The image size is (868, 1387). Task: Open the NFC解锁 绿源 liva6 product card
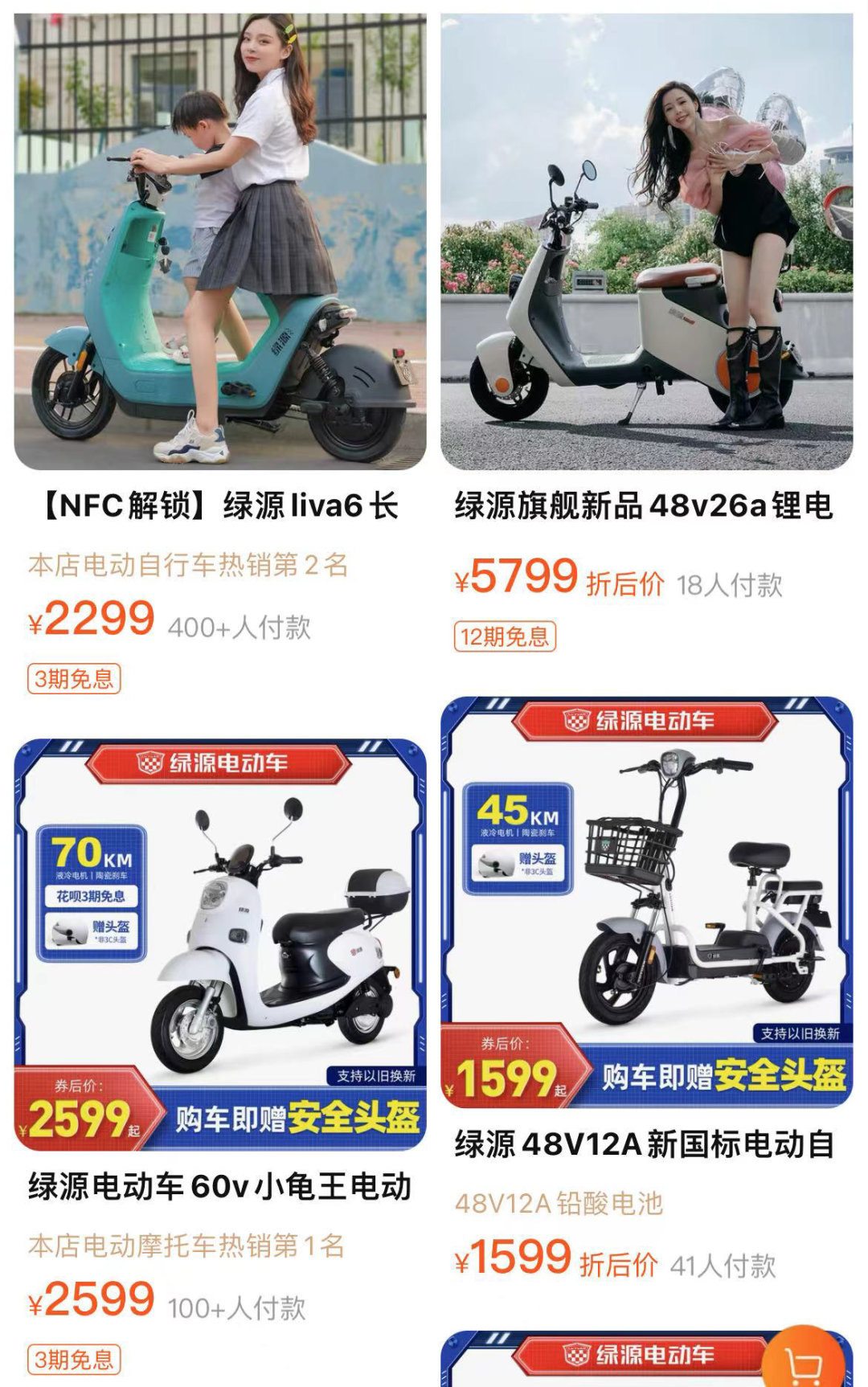coord(219,241)
